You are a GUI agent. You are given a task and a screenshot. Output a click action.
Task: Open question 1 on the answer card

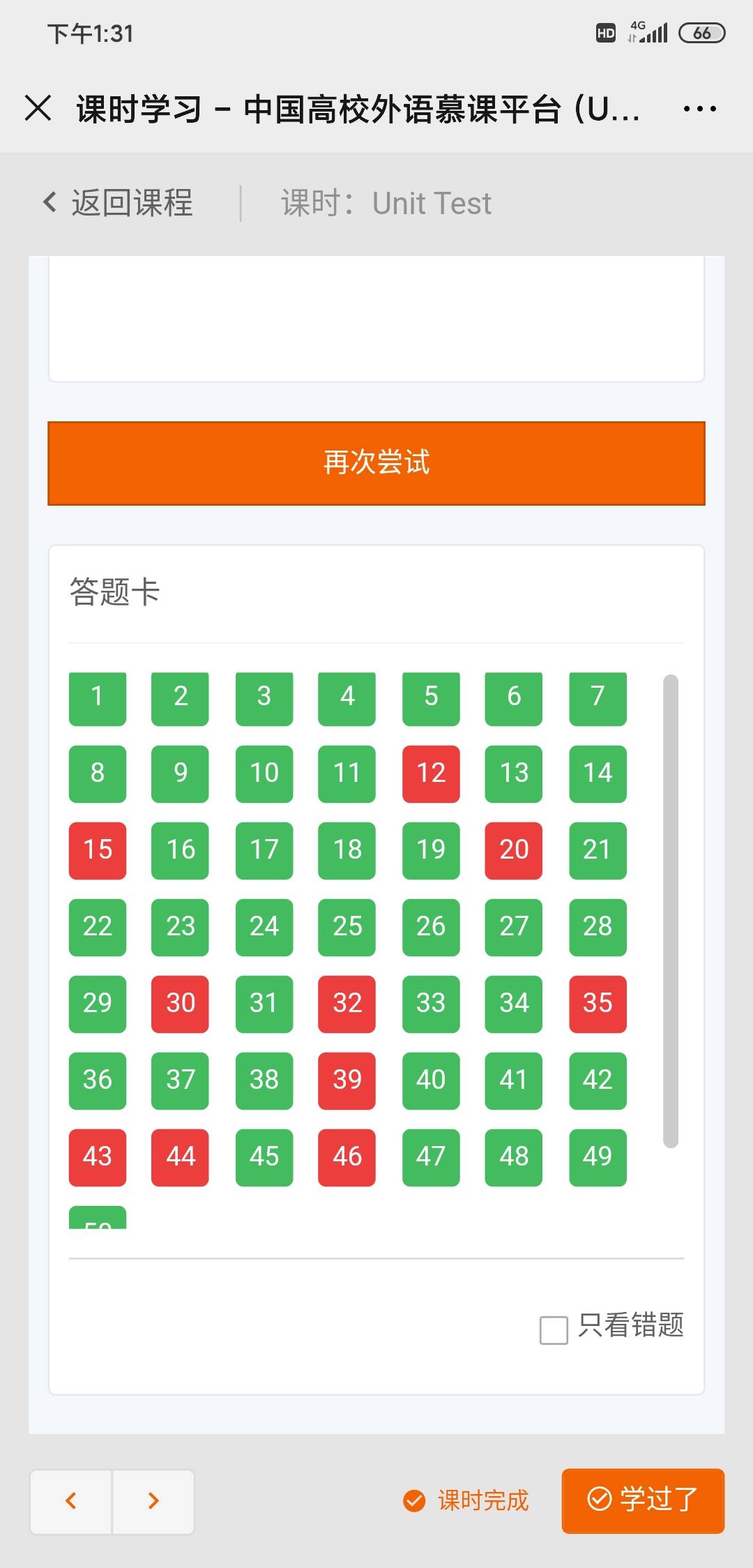(x=98, y=698)
